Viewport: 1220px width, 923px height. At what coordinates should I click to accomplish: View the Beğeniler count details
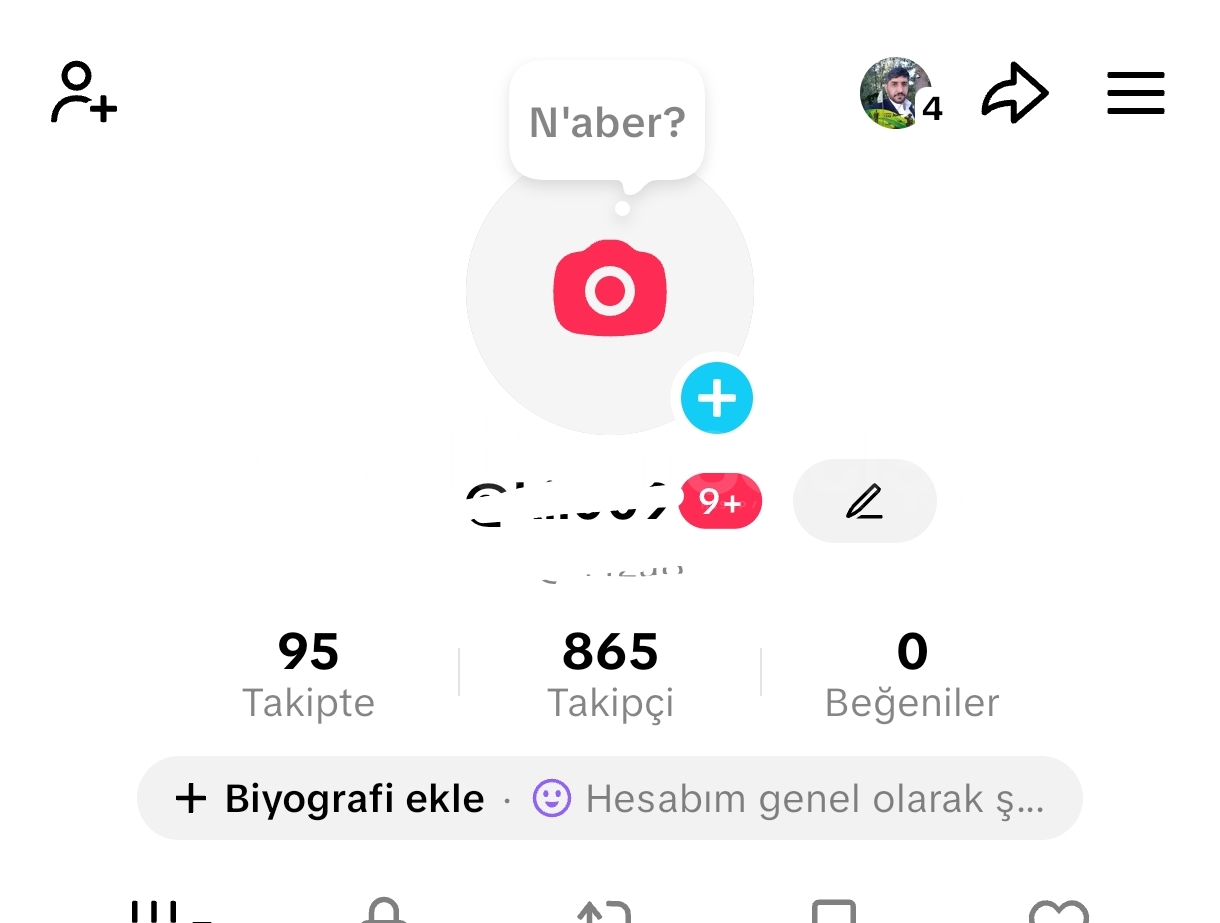click(912, 674)
